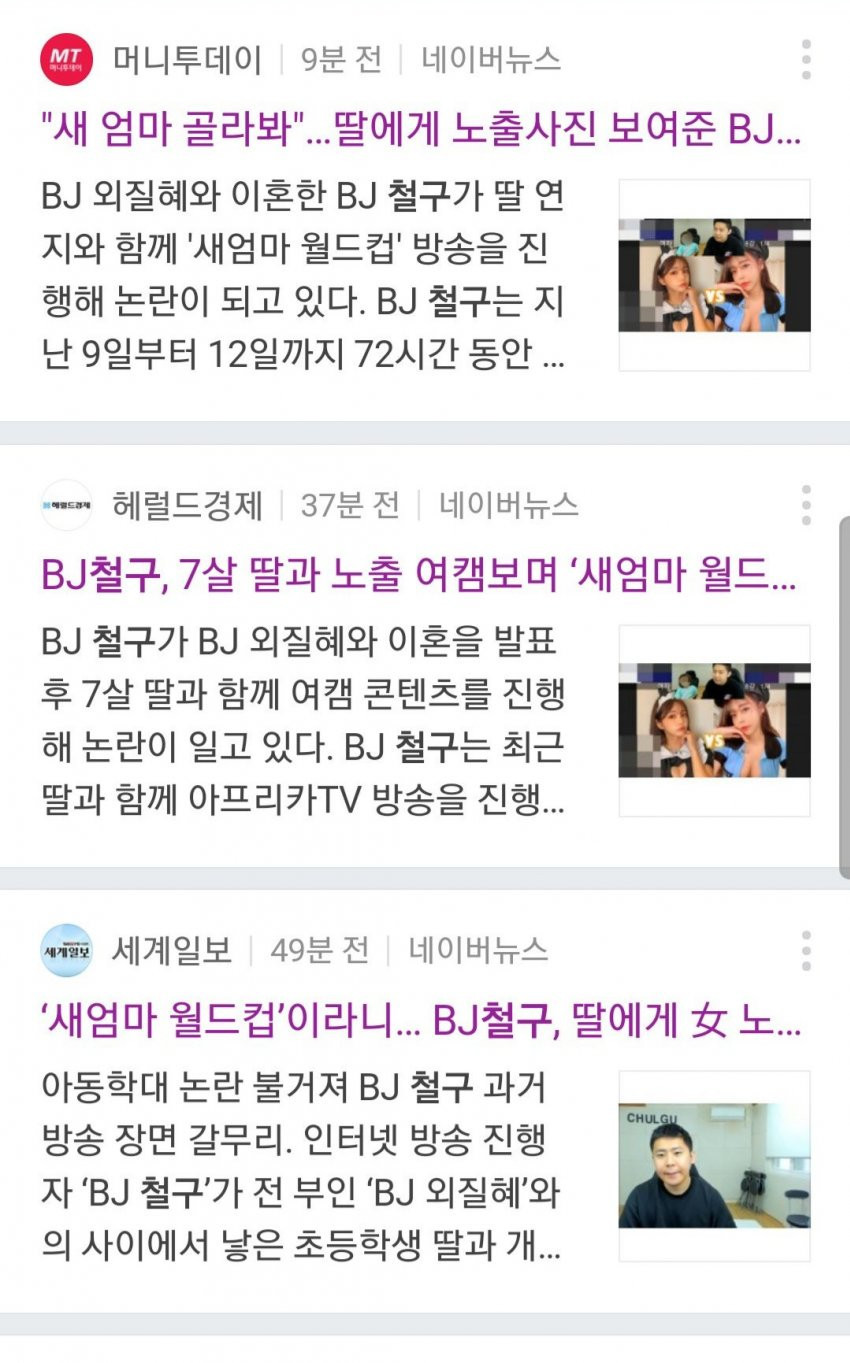Image resolution: width=850 pixels, height=1363 pixels.
Task: Open headline '새엄마 월드컵'이라니 article
Action: point(420,1020)
